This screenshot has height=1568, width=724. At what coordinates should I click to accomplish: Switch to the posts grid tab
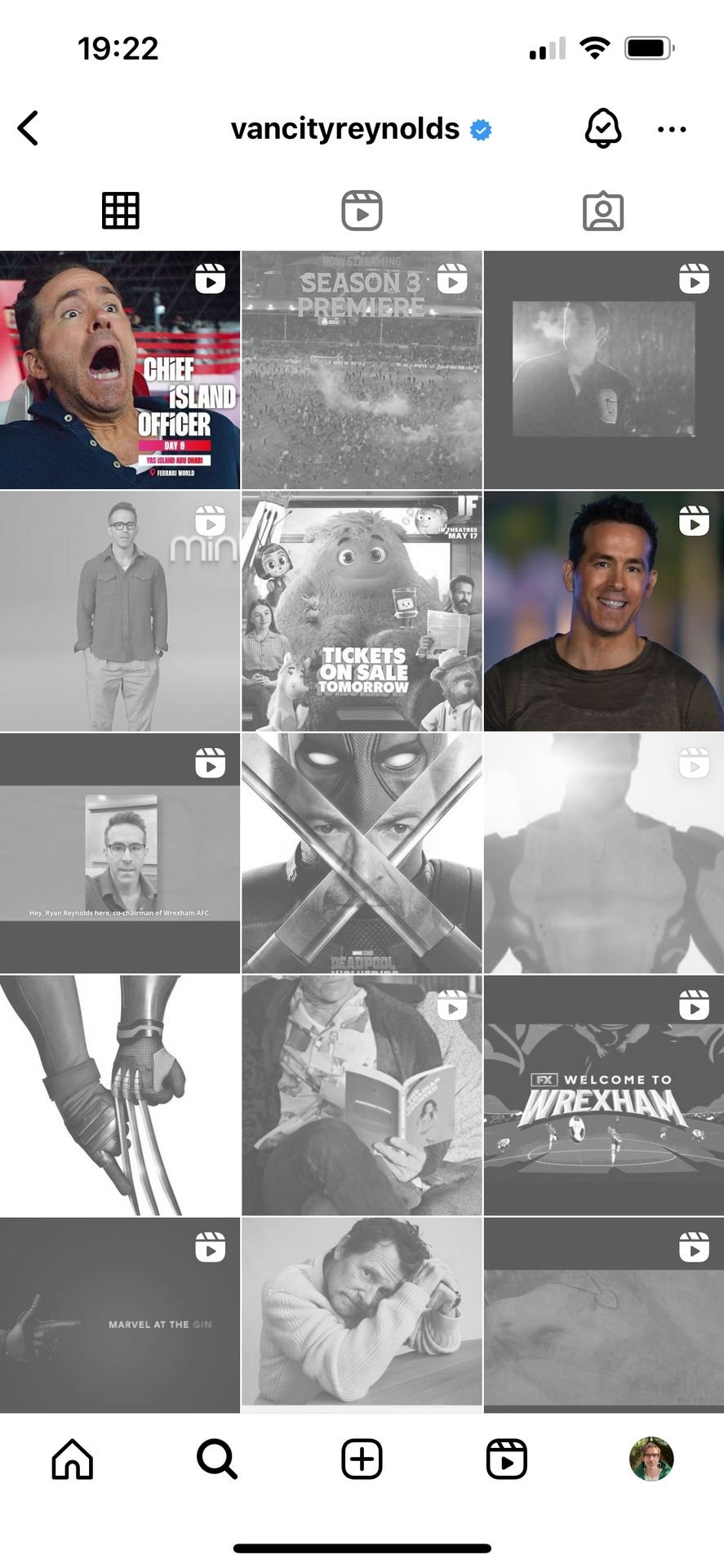coord(121,211)
